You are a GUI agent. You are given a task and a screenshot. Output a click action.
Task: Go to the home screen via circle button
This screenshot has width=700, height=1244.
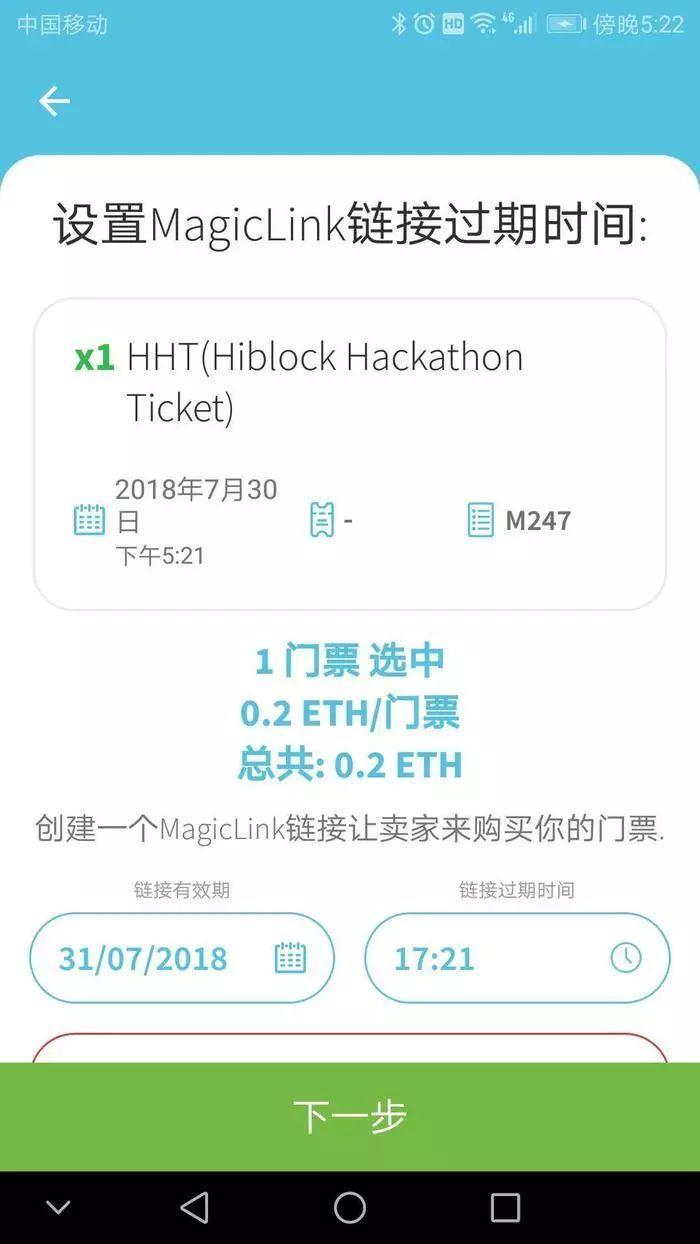(x=350, y=1207)
